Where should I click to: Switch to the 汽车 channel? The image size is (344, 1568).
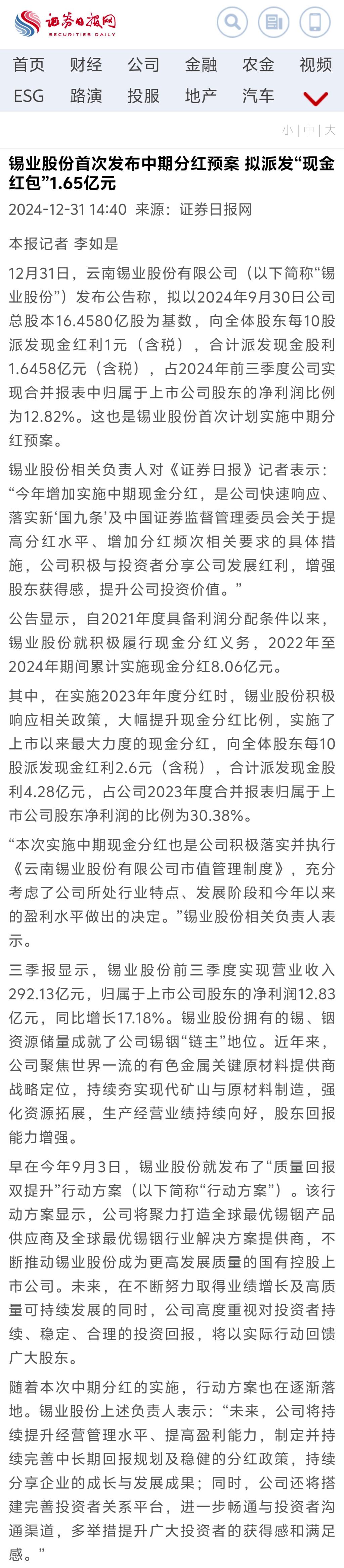click(258, 95)
